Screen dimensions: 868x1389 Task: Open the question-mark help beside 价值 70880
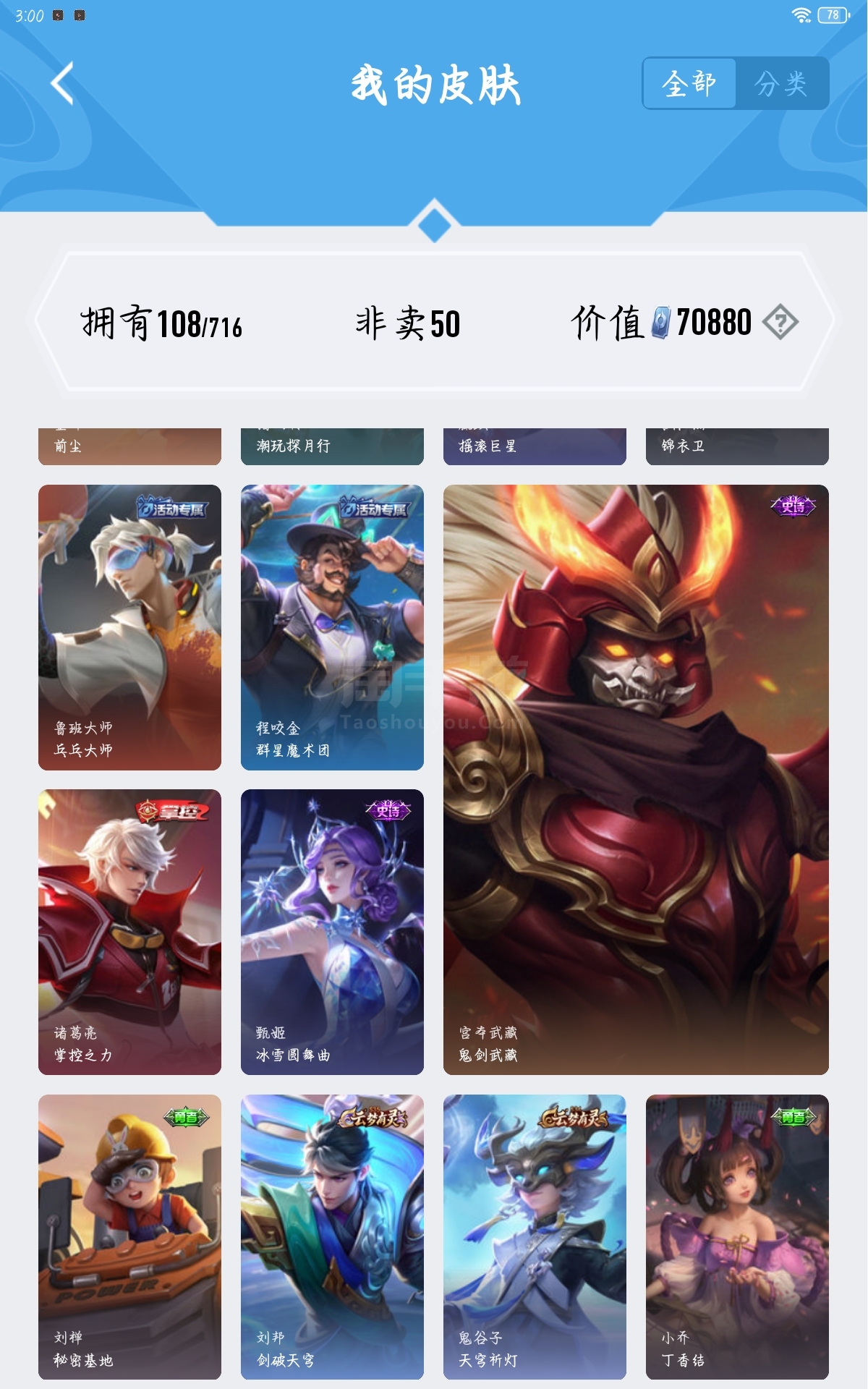pyautogui.click(x=780, y=322)
